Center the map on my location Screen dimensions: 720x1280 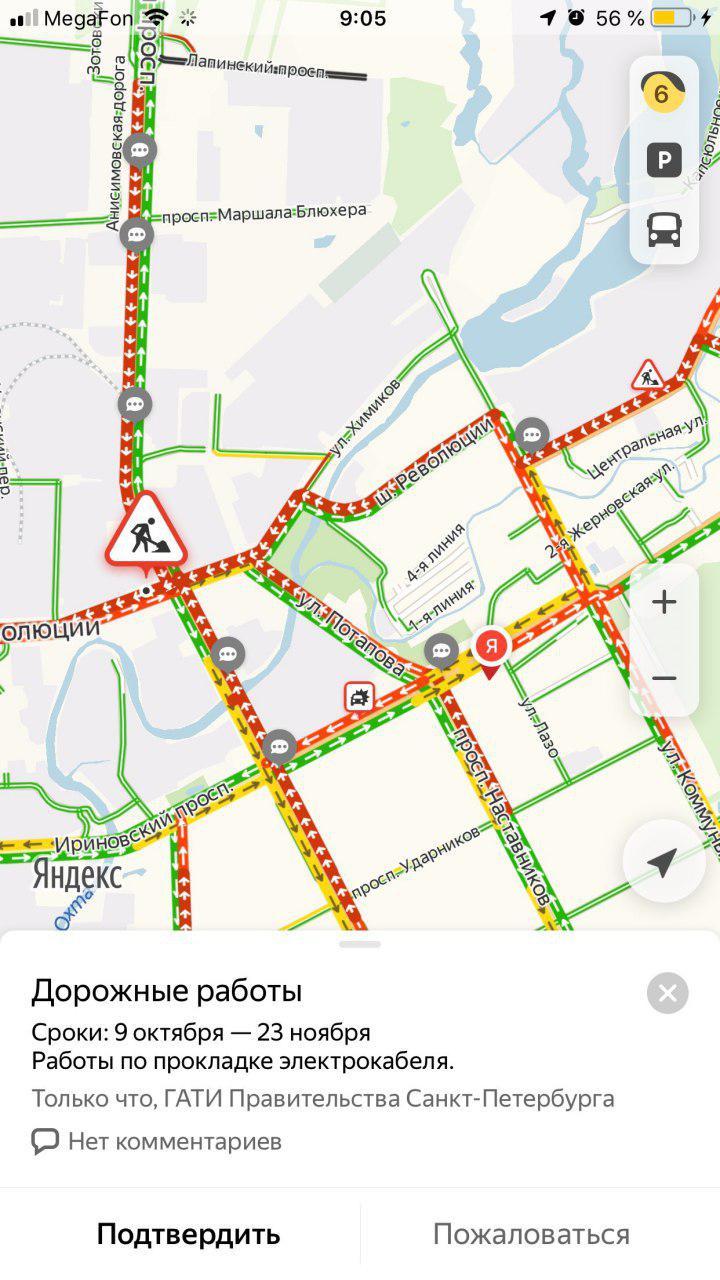662,861
